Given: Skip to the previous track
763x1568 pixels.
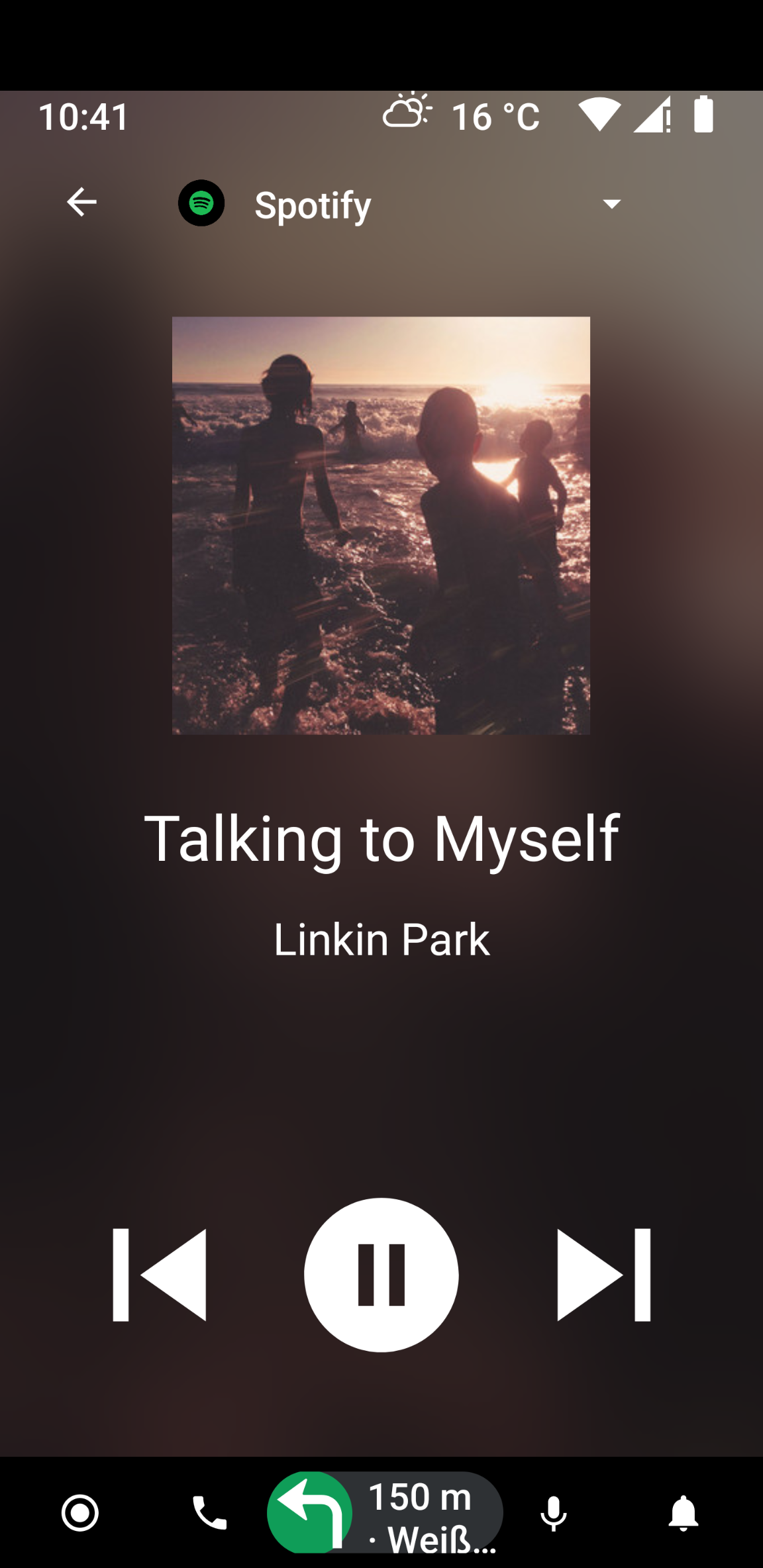Looking at the screenshot, I should (160, 1275).
